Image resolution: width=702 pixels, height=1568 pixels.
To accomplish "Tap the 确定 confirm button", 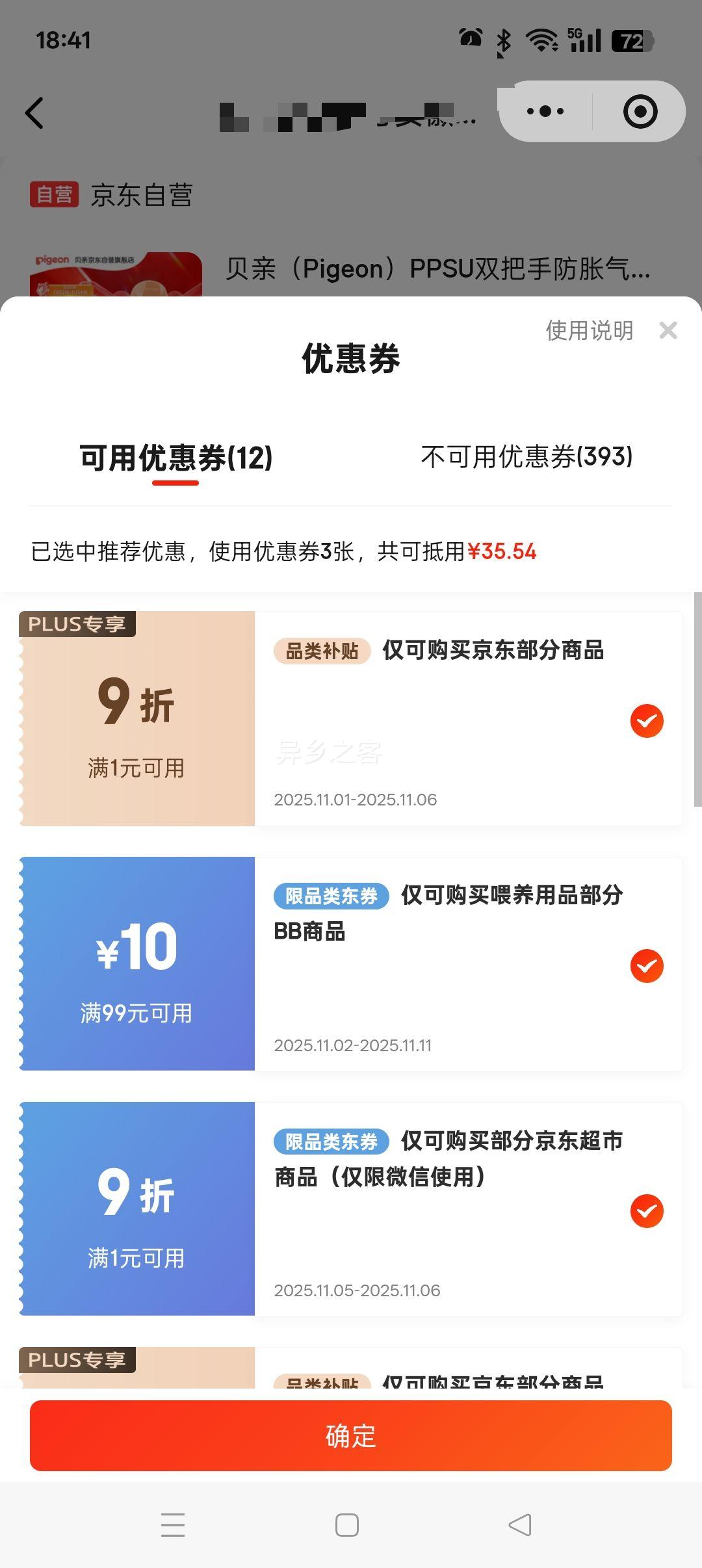I will 351,1436.
